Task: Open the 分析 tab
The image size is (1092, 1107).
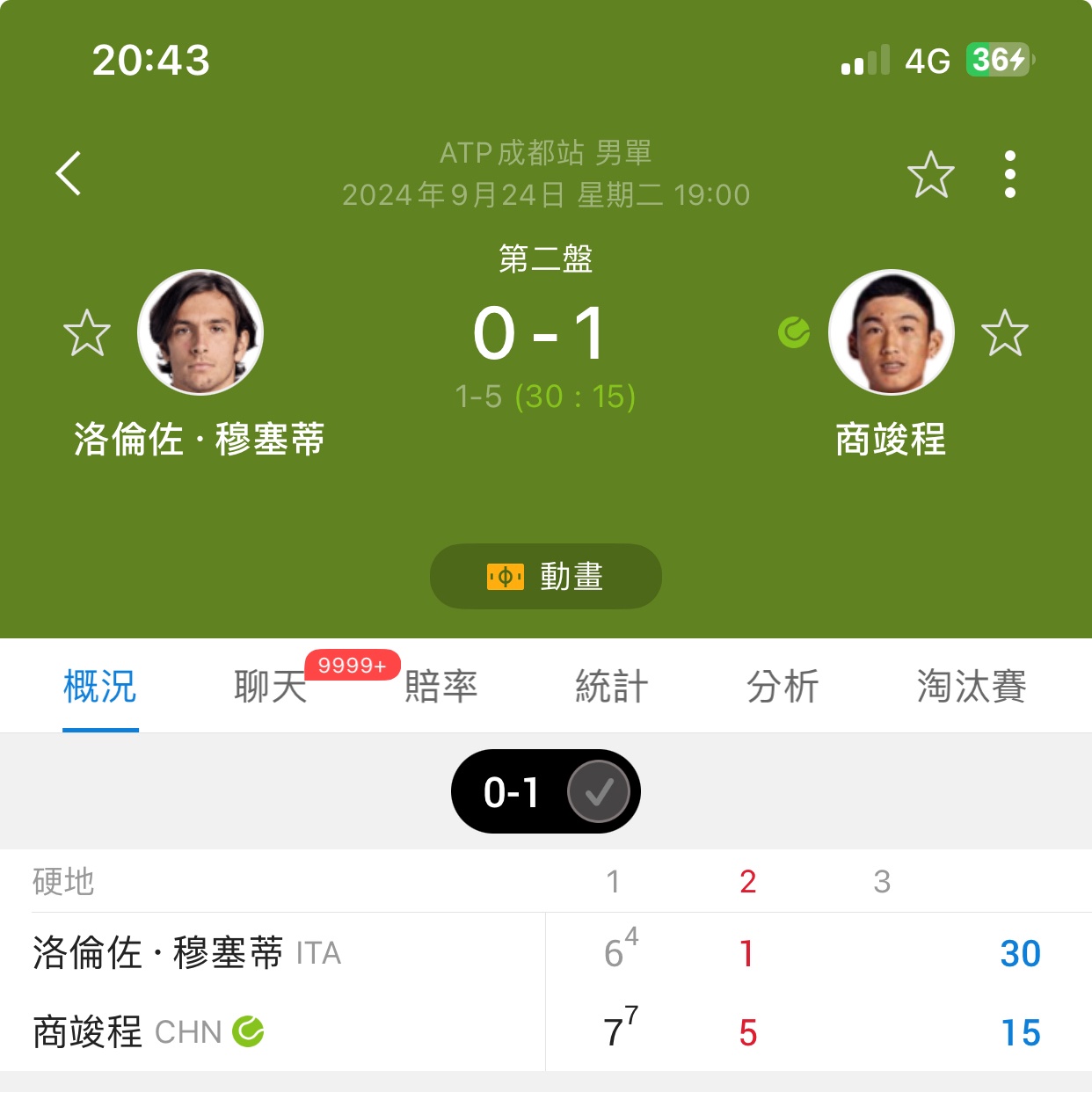Action: (x=782, y=687)
